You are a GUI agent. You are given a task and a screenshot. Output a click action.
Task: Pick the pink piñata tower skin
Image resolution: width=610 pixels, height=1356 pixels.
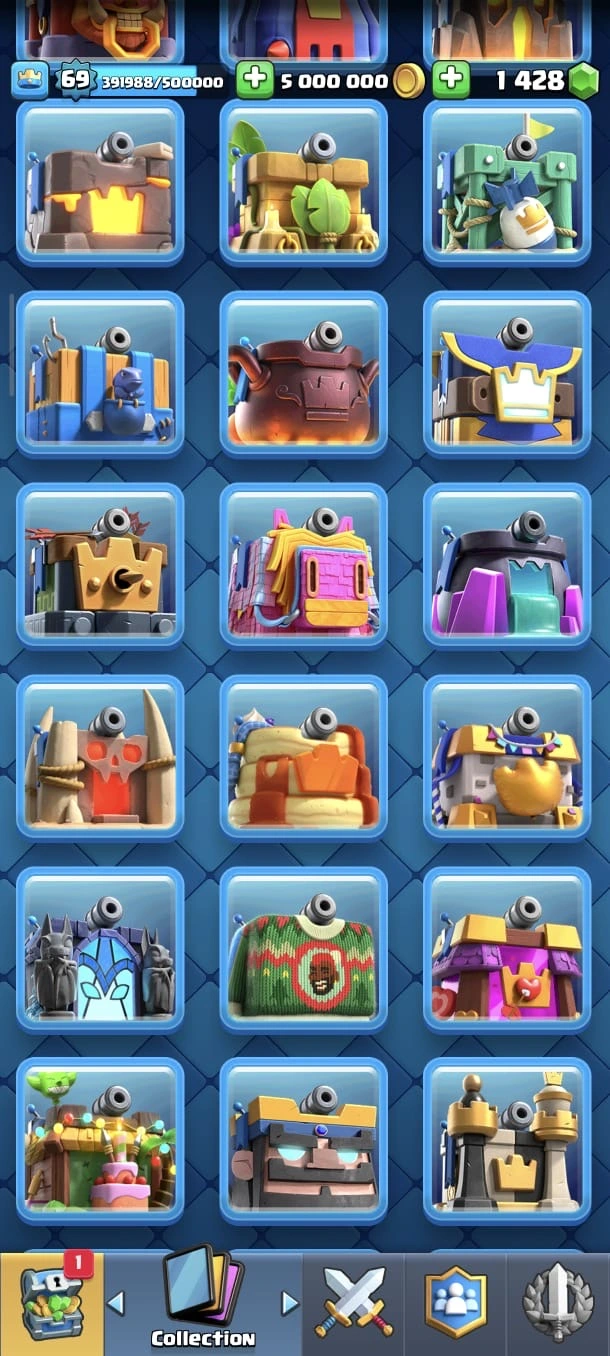[x=304, y=566]
